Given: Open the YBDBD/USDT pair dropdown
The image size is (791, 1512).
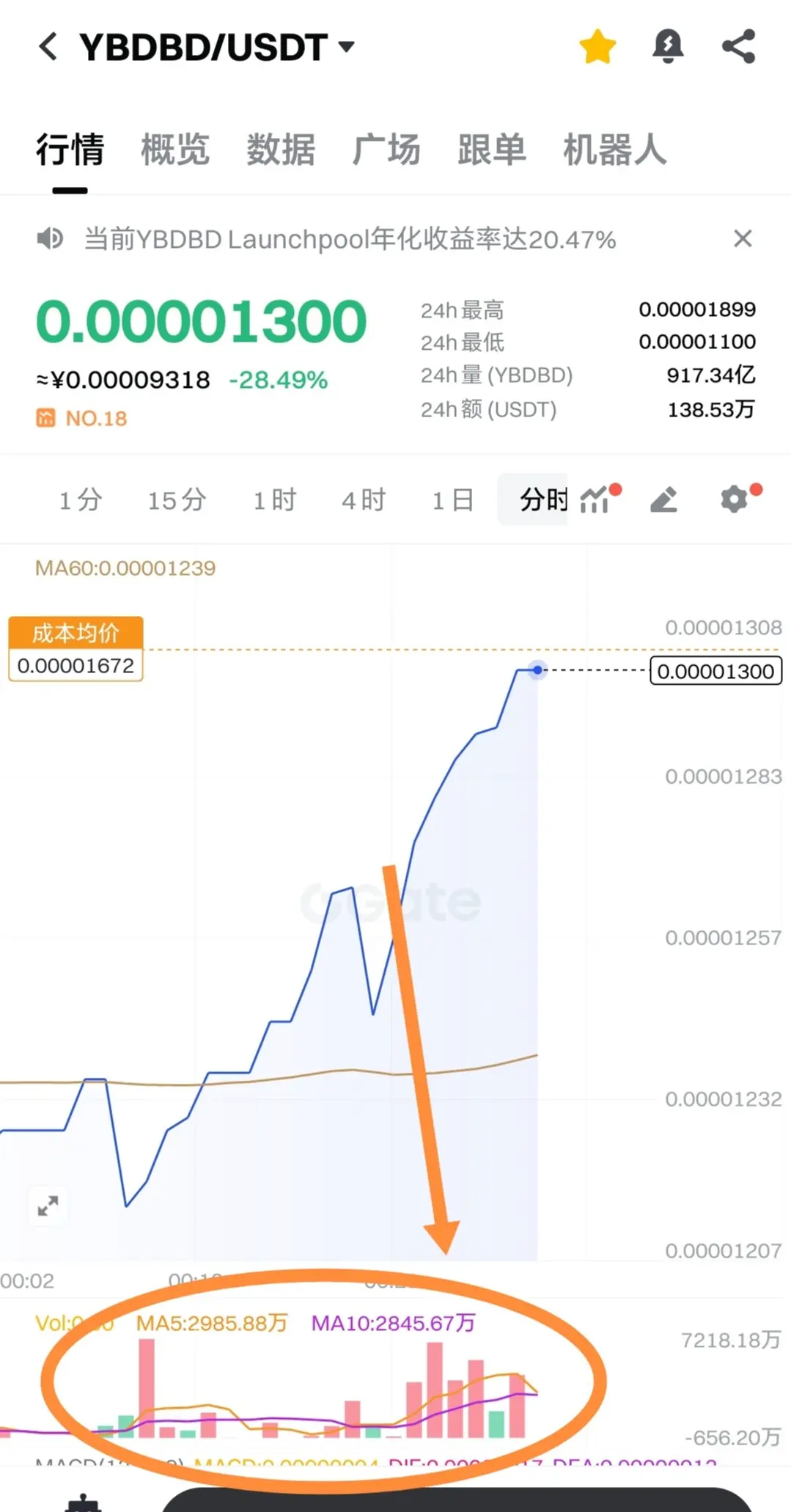Looking at the screenshot, I should click(346, 47).
